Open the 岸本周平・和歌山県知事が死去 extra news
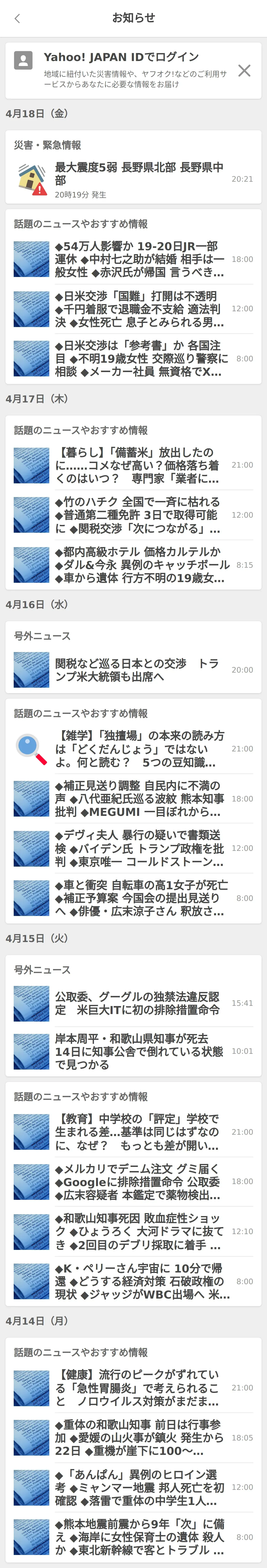This screenshot has height=1568, width=267. click(134, 1051)
